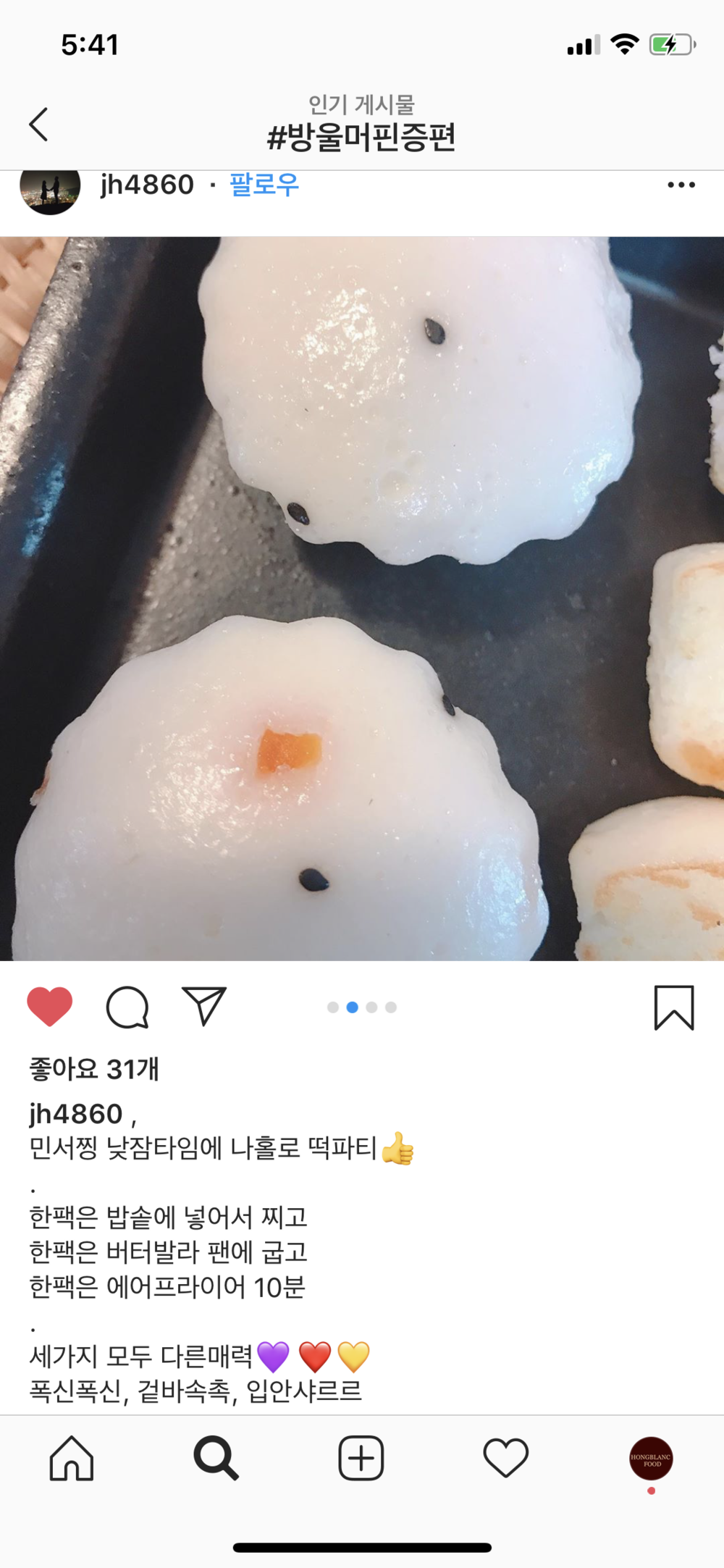This screenshot has width=724, height=1568.
Task: Bookmark this rice cake post
Action: point(674,1007)
